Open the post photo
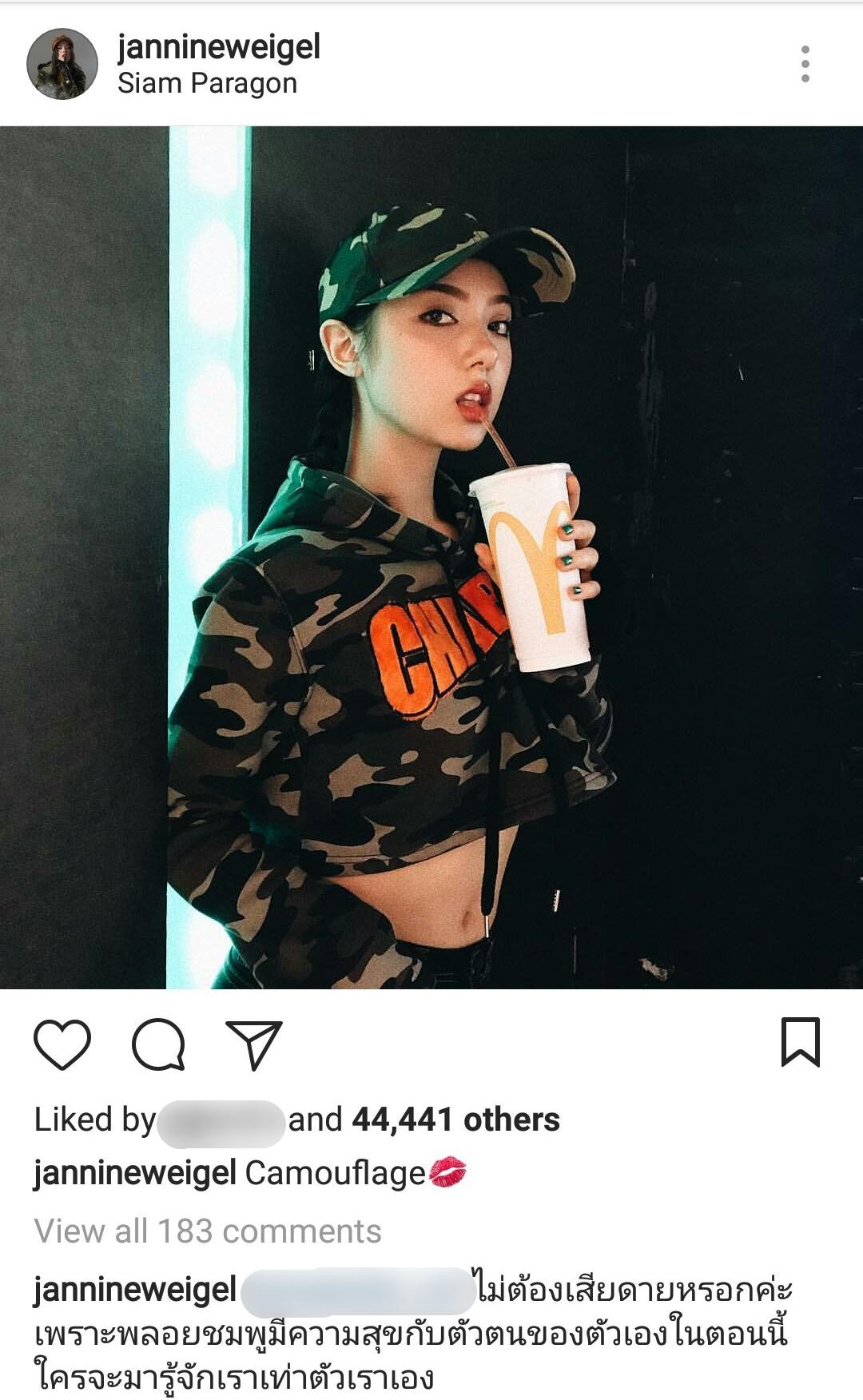 [431, 557]
